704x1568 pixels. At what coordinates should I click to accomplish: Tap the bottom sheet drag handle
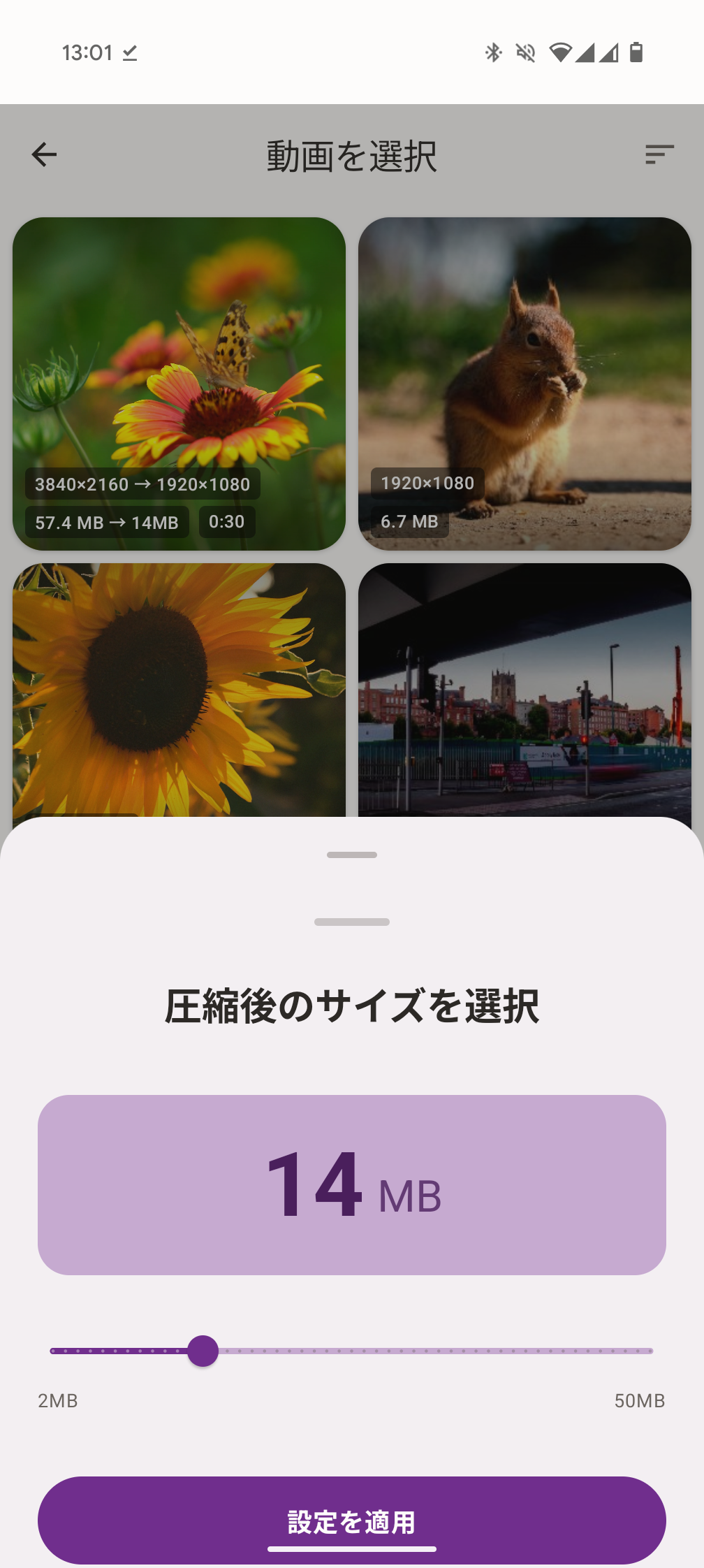pos(352,855)
